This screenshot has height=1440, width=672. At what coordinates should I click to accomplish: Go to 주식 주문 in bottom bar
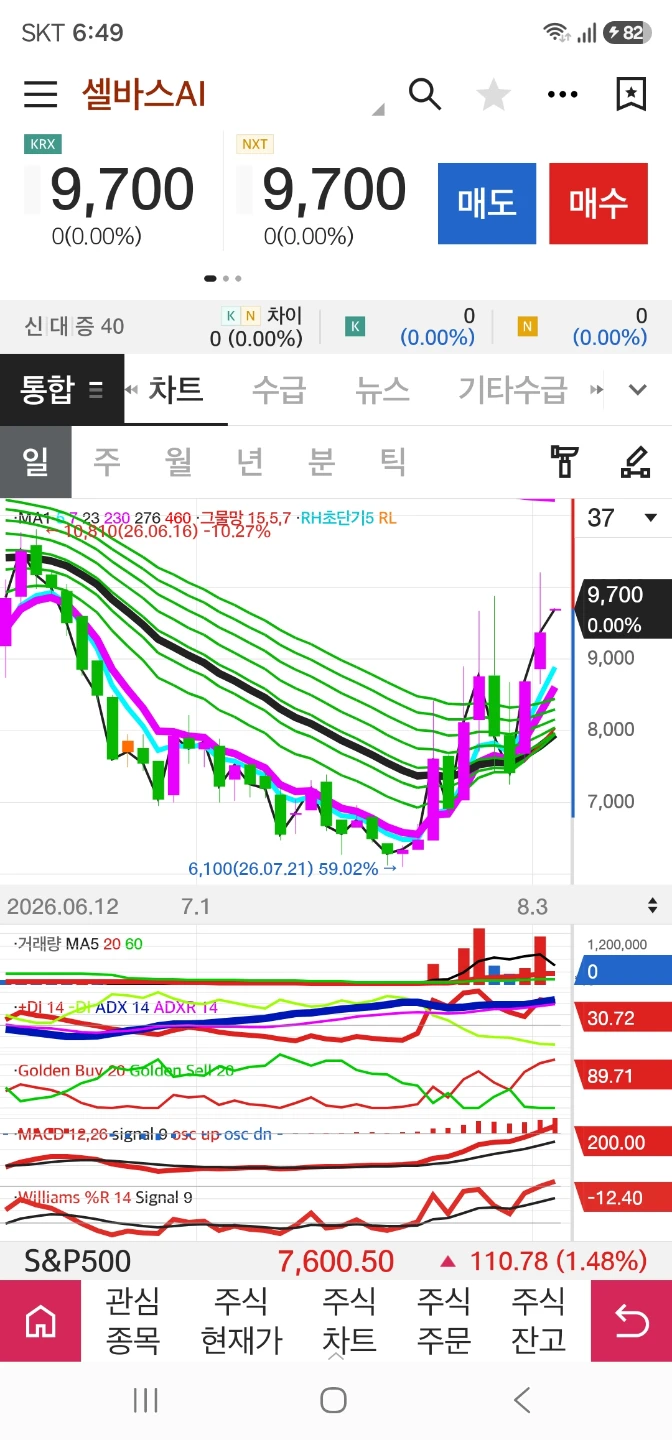443,1320
